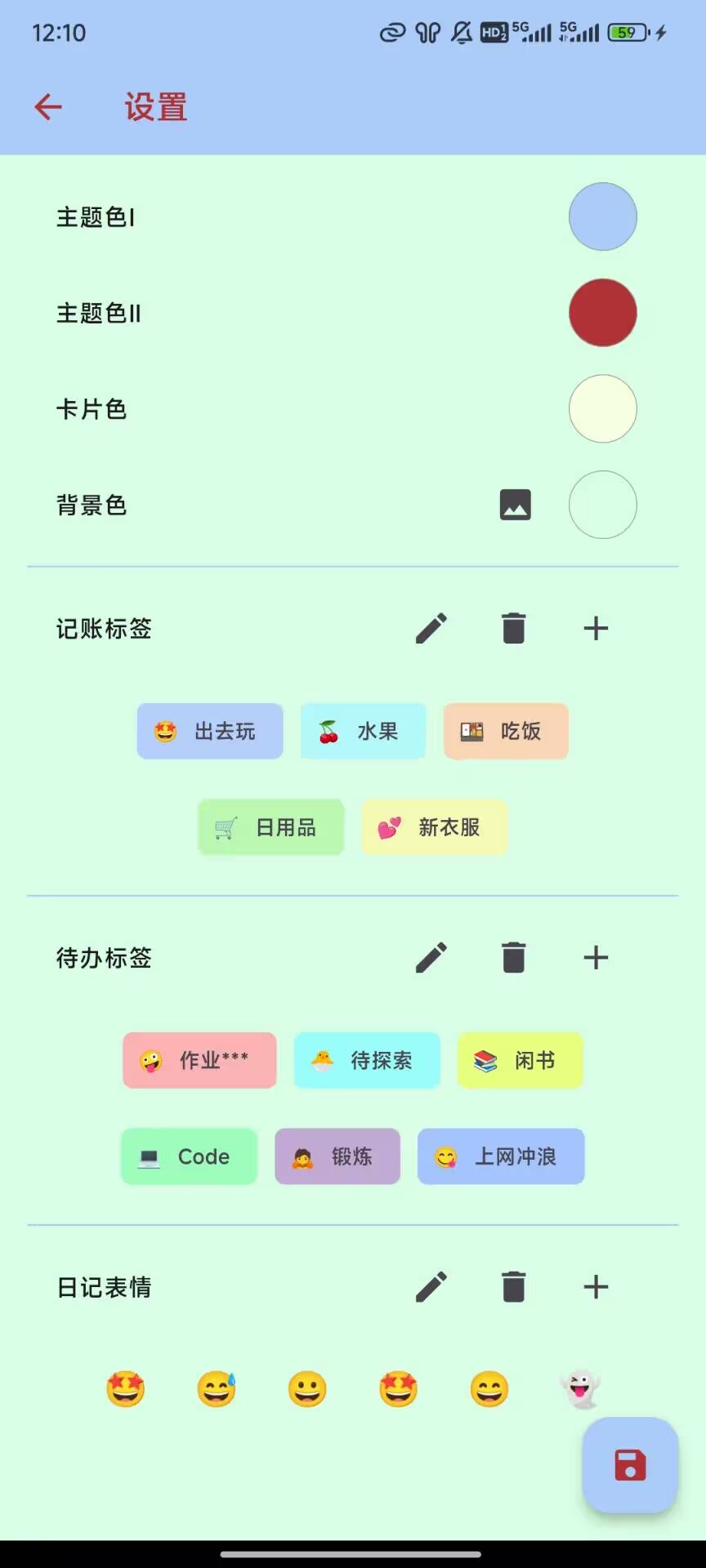706x1568 pixels.
Task: Select the 背景色 color circle
Action: coord(602,505)
